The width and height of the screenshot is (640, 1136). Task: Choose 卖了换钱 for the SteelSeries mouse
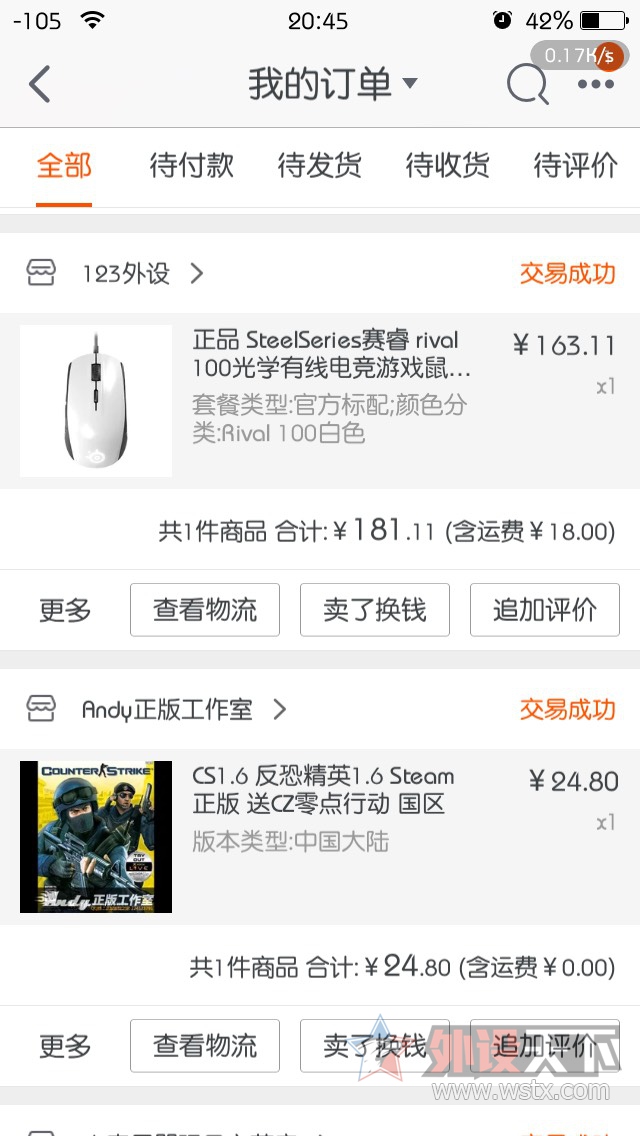(x=375, y=610)
